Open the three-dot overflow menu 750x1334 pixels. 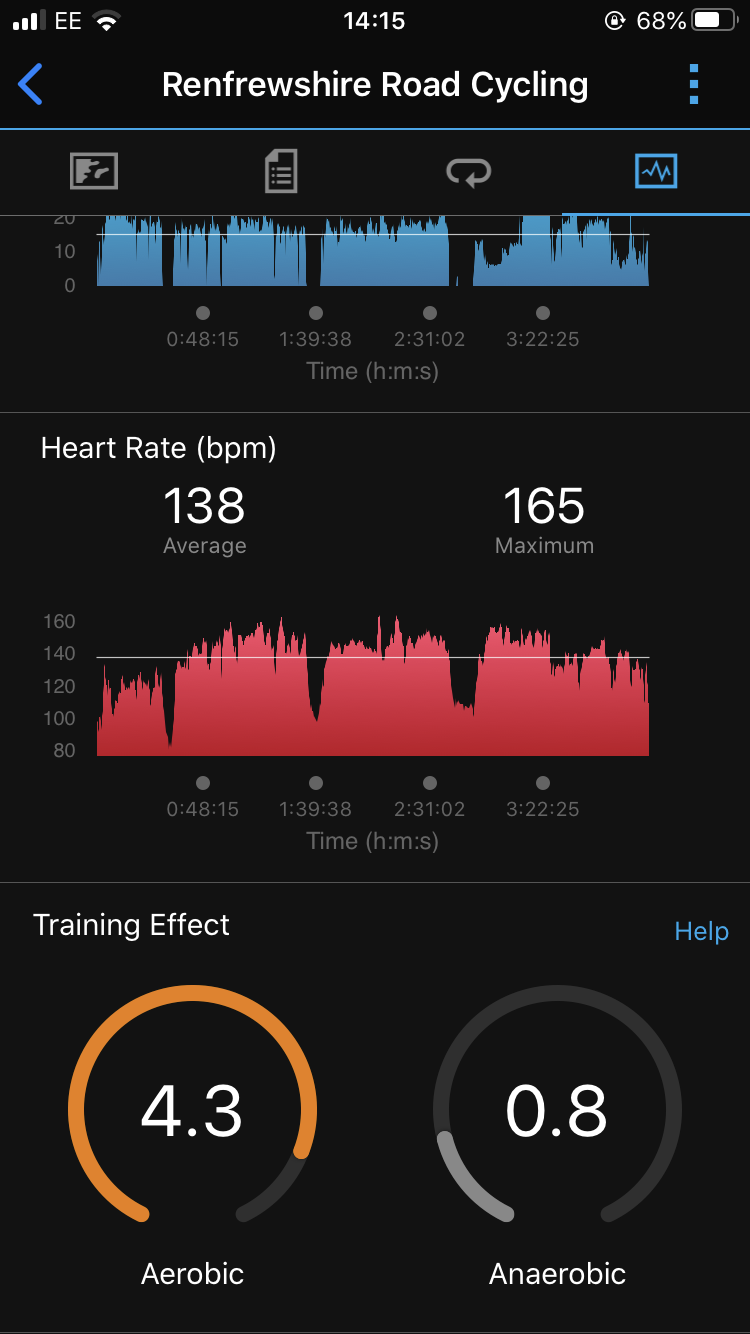coord(694,85)
